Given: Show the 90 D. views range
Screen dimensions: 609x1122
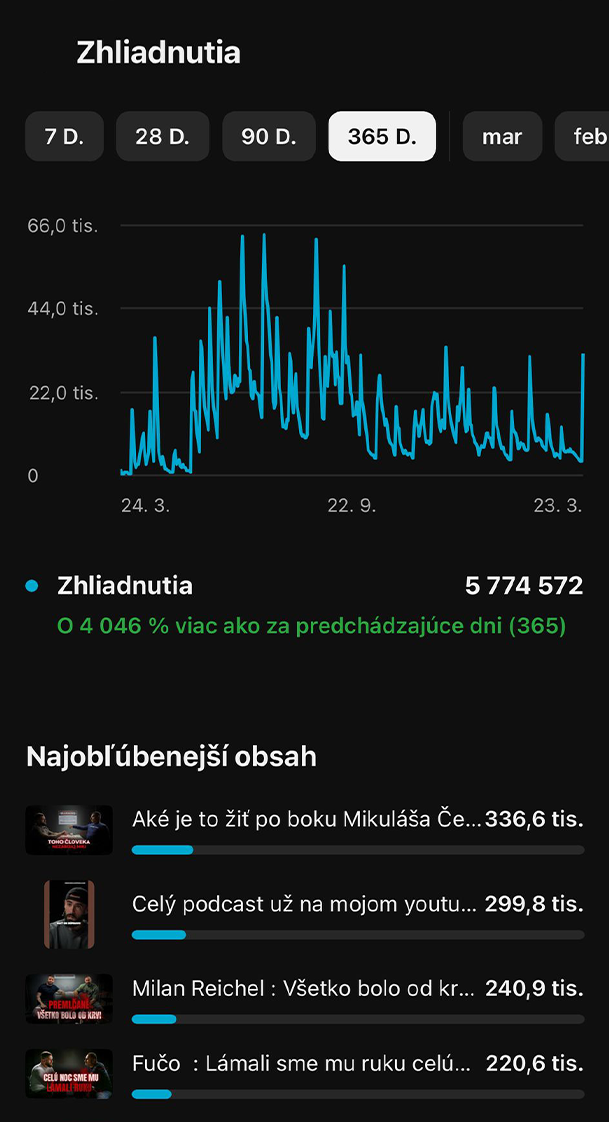Looking at the screenshot, I should 269,136.
